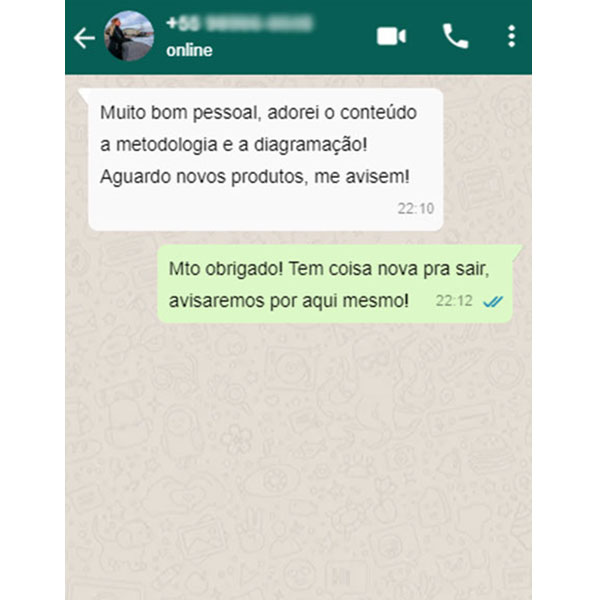Open the three-dot overflow menu
The width and height of the screenshot is (600, 600).
[511, 37]
